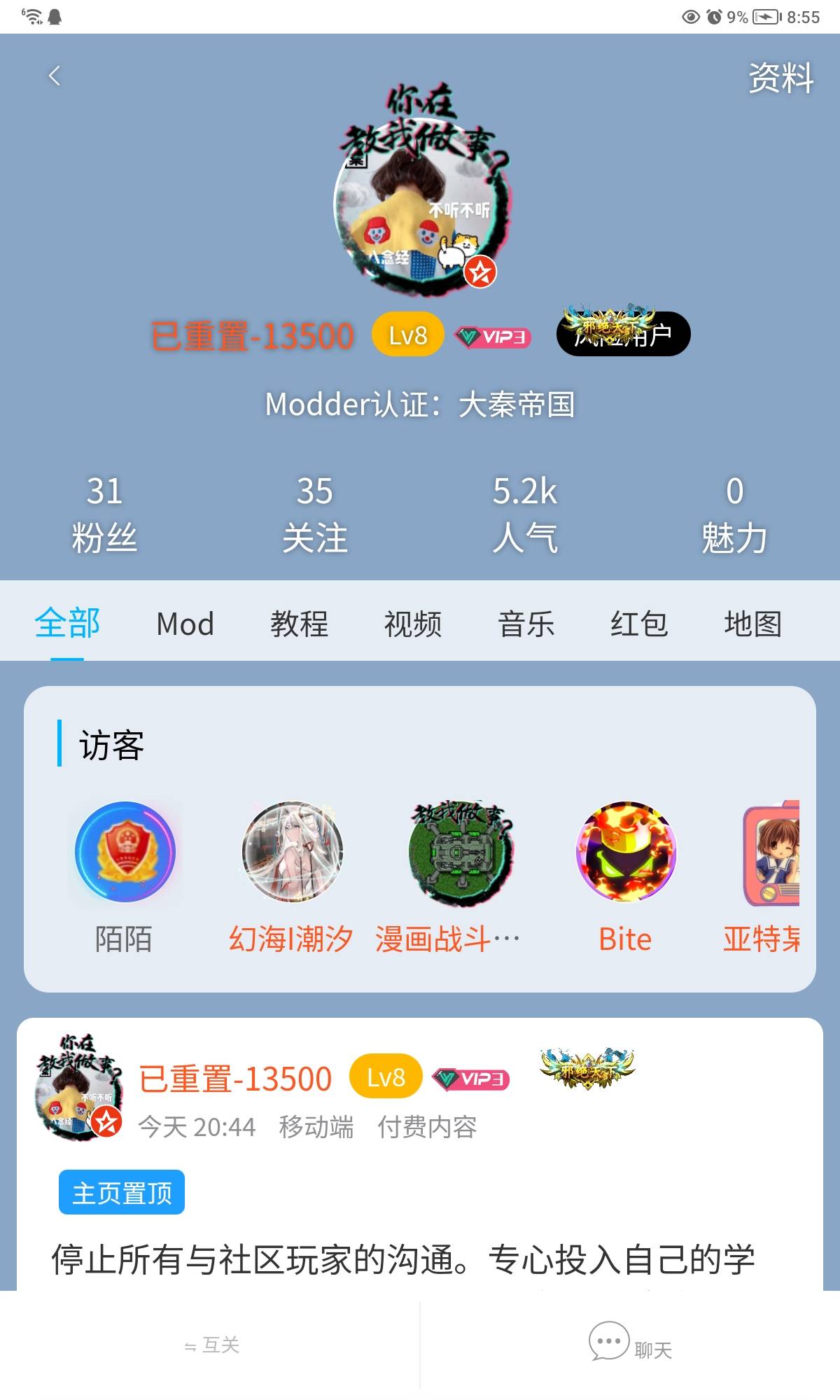The image size is (840, 1400).
Task: Select the 全部 tab
Action: point(67,624)
